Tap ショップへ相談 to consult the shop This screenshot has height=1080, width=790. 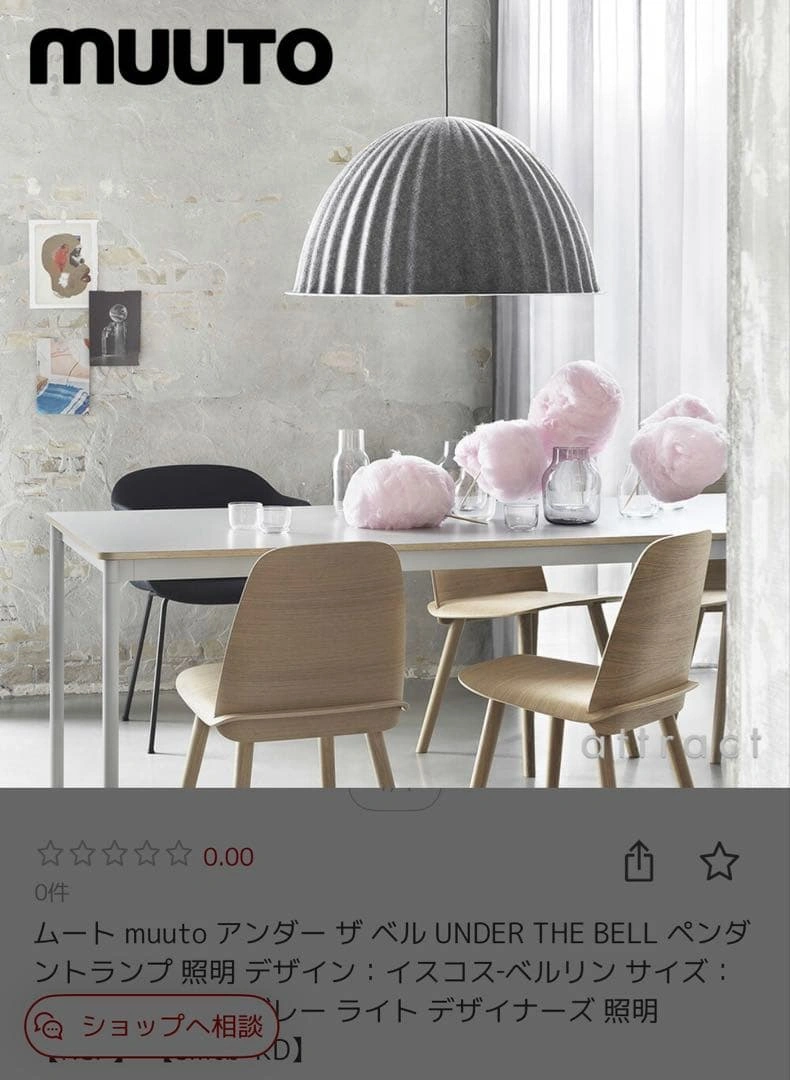point(151,1025)
